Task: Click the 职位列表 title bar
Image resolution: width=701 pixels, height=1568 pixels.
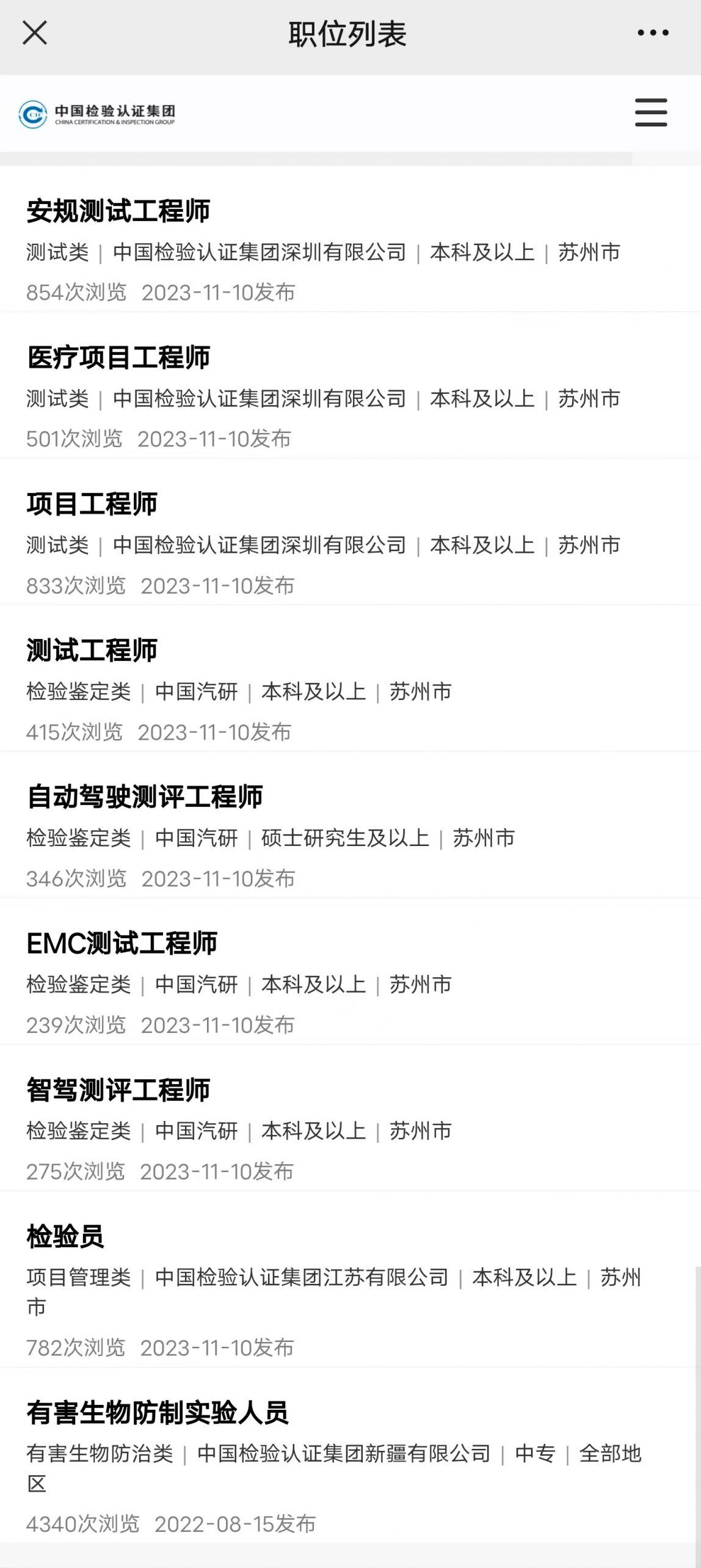Action: point(350,34)
